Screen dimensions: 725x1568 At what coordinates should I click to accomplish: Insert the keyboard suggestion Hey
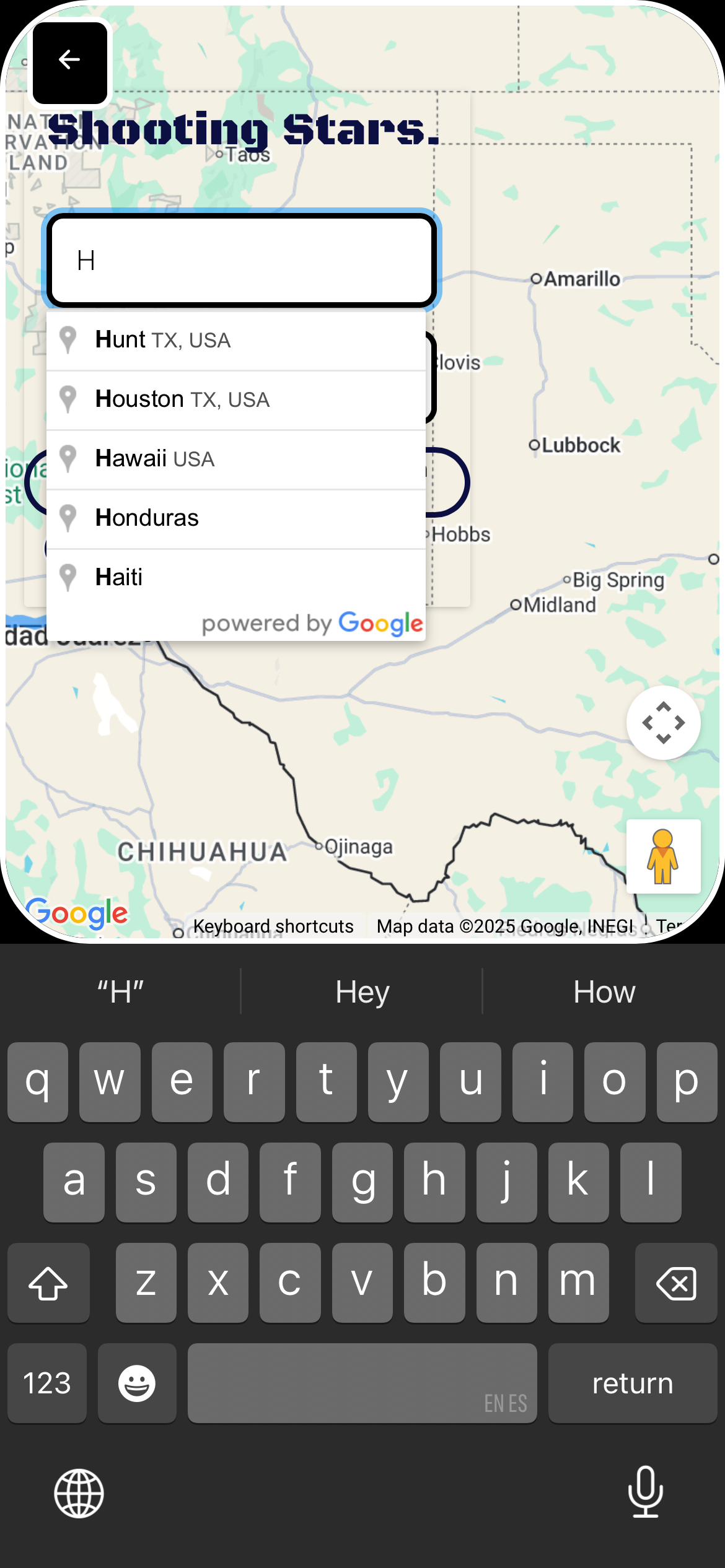(x=362, y=992)
